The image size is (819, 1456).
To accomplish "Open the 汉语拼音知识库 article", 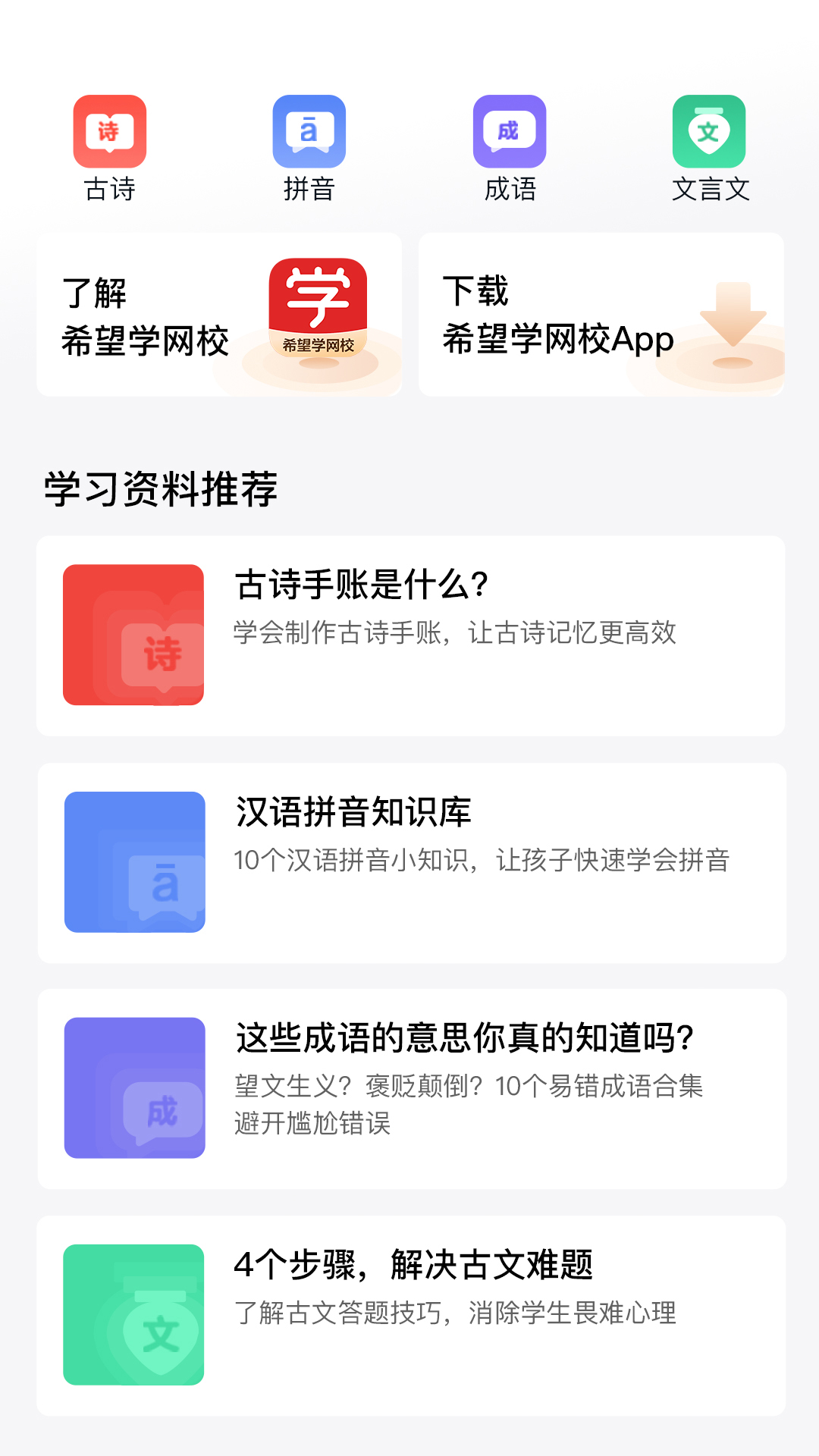I will click(x=411, y=862).
